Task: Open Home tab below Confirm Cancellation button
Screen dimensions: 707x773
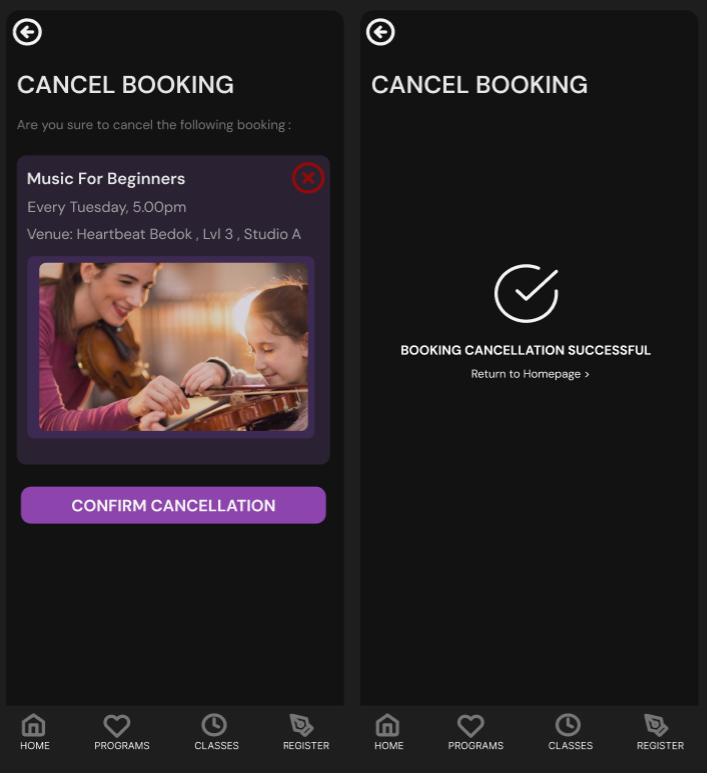Action: [x=34, y=732]
